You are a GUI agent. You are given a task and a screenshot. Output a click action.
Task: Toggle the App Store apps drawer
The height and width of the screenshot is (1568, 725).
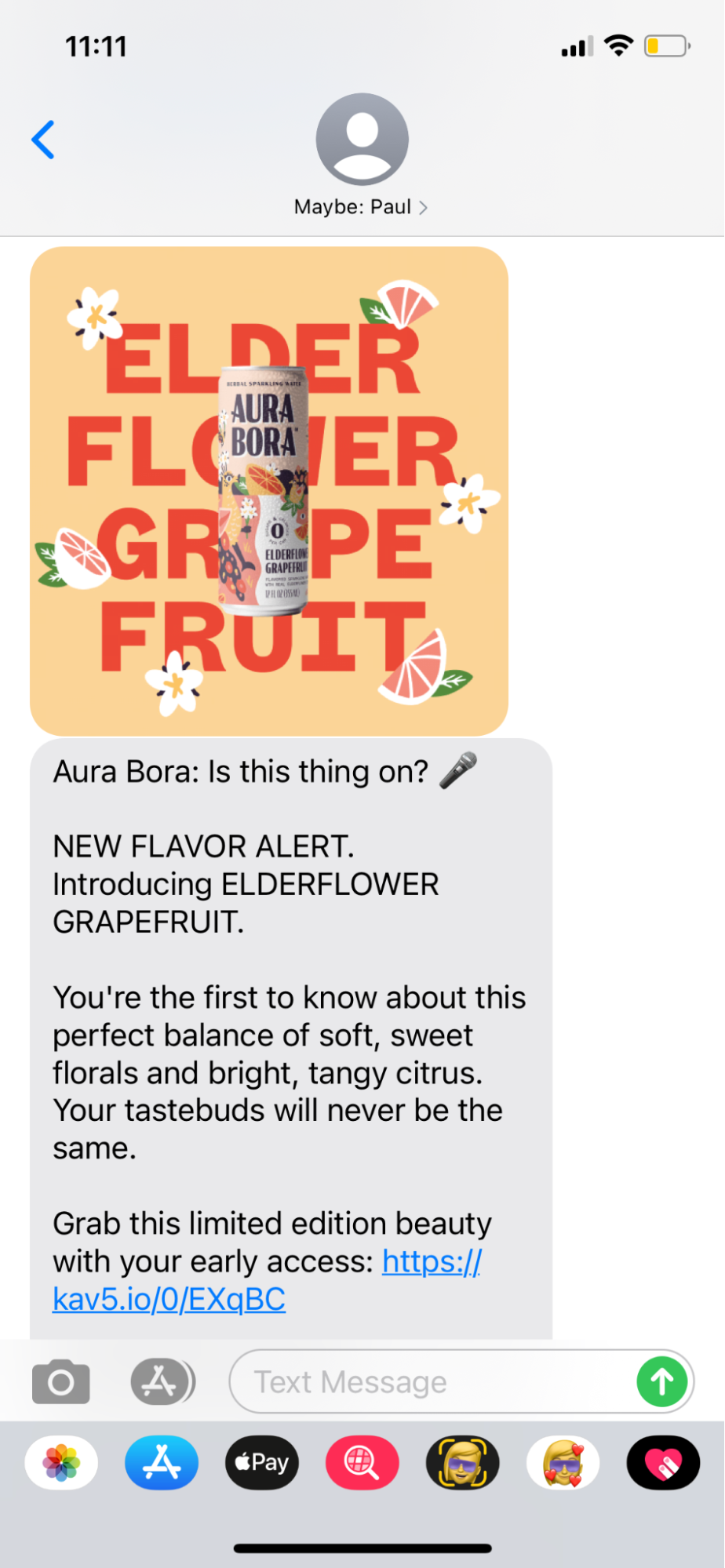tap(162, 1381)
